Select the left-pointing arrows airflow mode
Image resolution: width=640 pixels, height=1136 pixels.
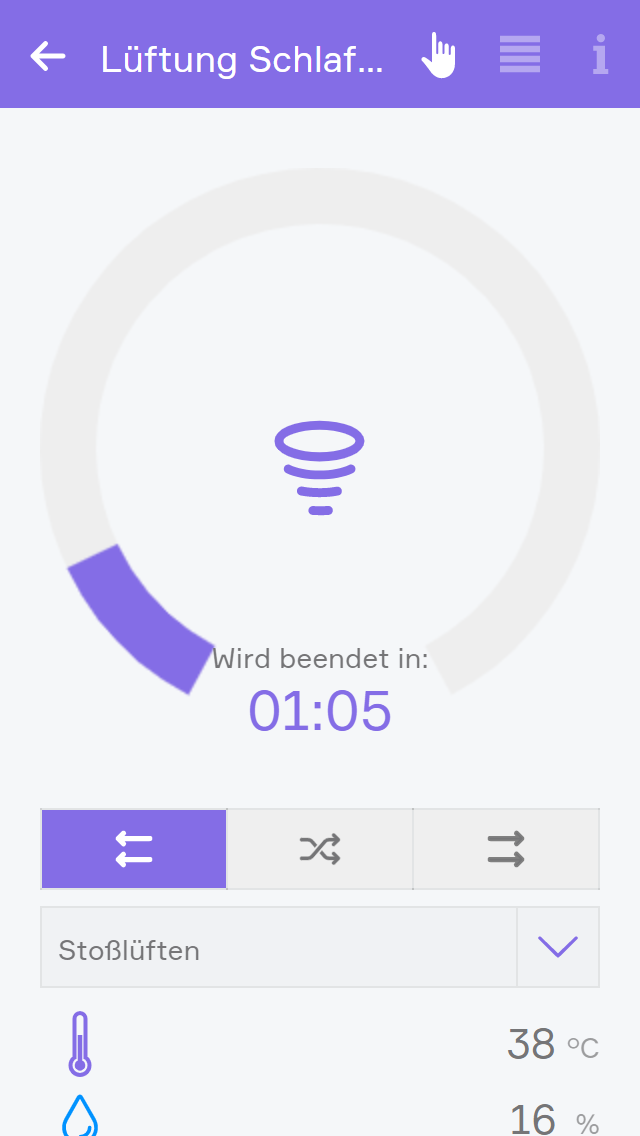click(134, 849)
